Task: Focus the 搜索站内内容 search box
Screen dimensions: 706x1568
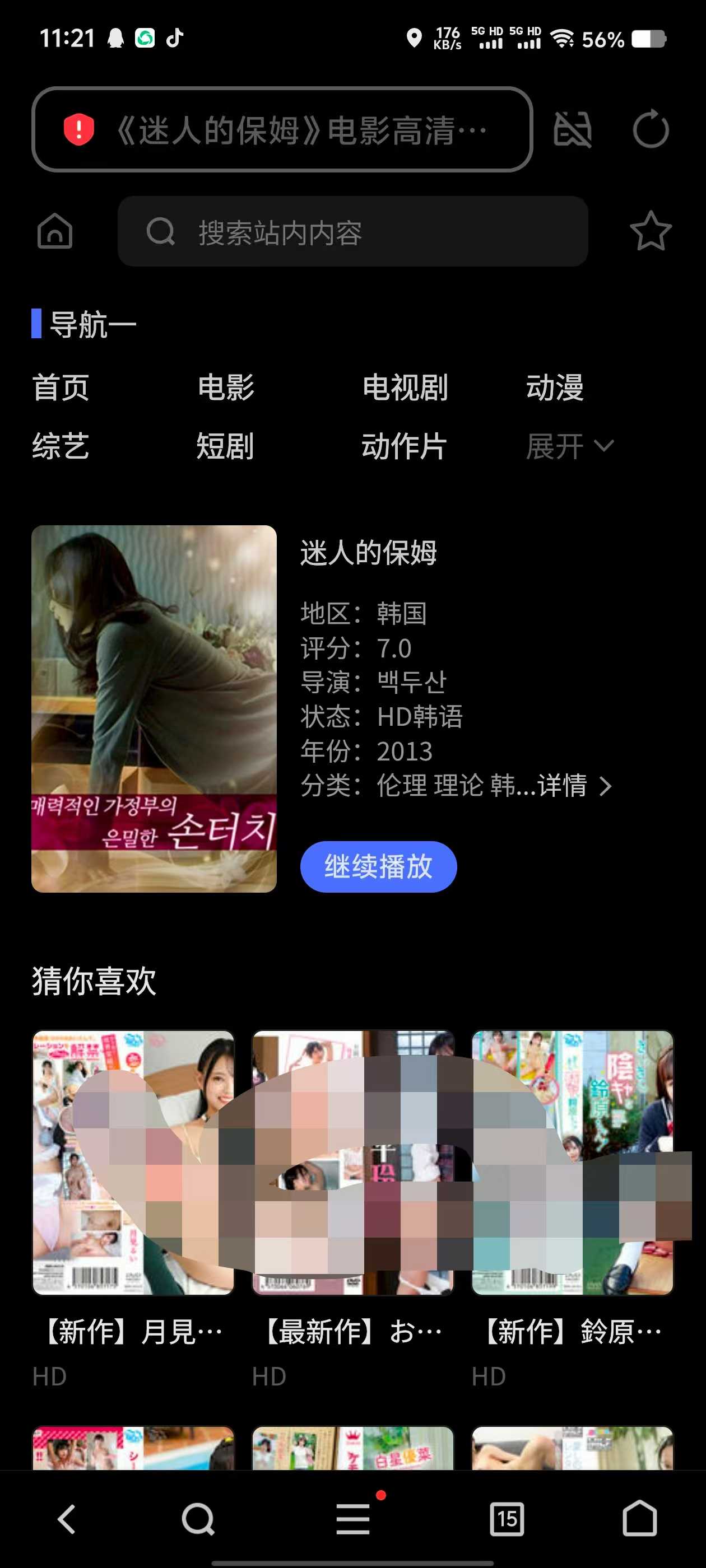Action: click(x=352, y=232)
